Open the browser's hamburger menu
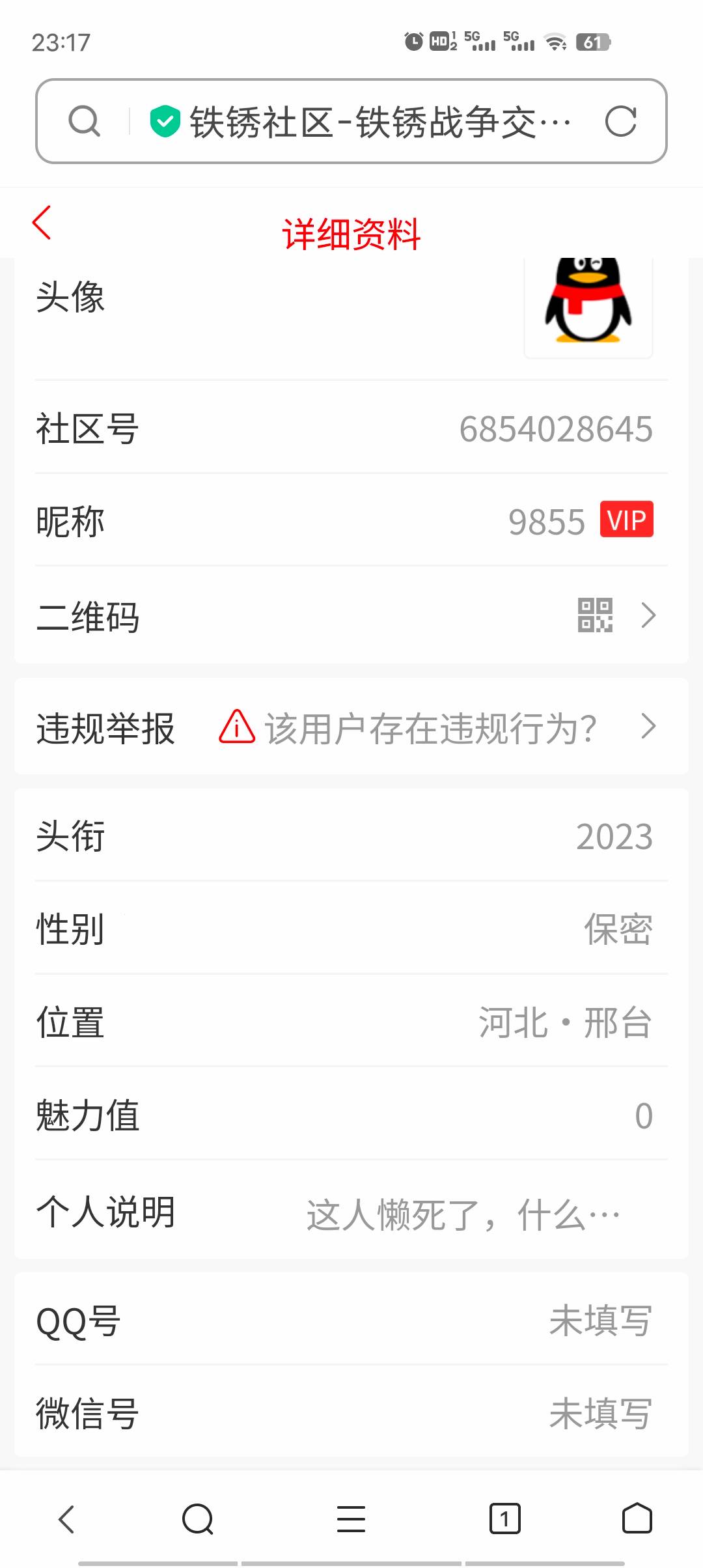703x1568 pixels. click(x=351, y=1519)
